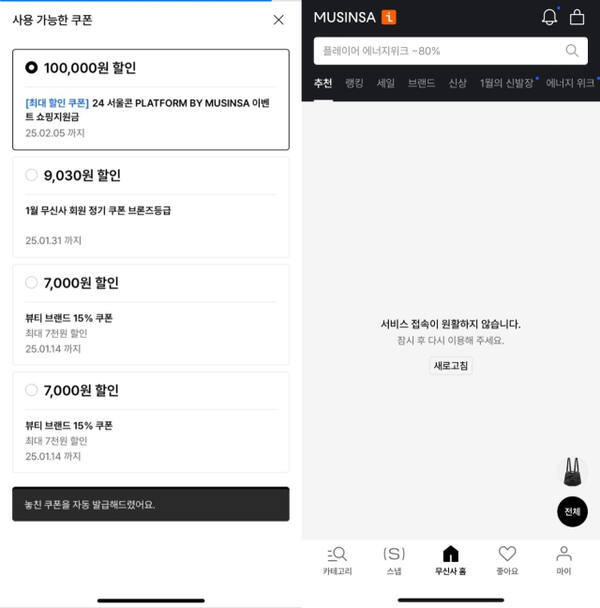Tap the 전체 floating button
600x608 pixels.
(x=572, y=511)
